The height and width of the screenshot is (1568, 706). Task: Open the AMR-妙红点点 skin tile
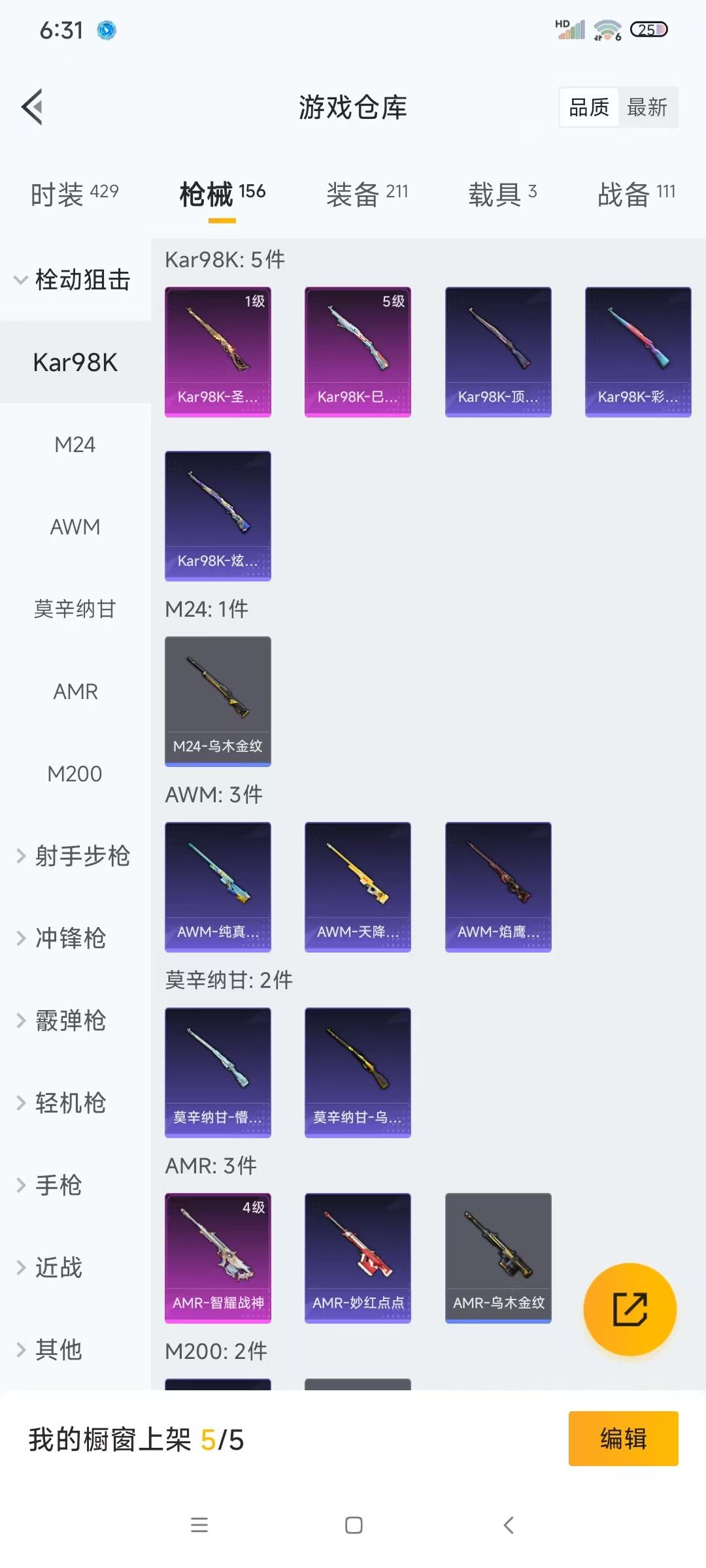click(358, 1258)
